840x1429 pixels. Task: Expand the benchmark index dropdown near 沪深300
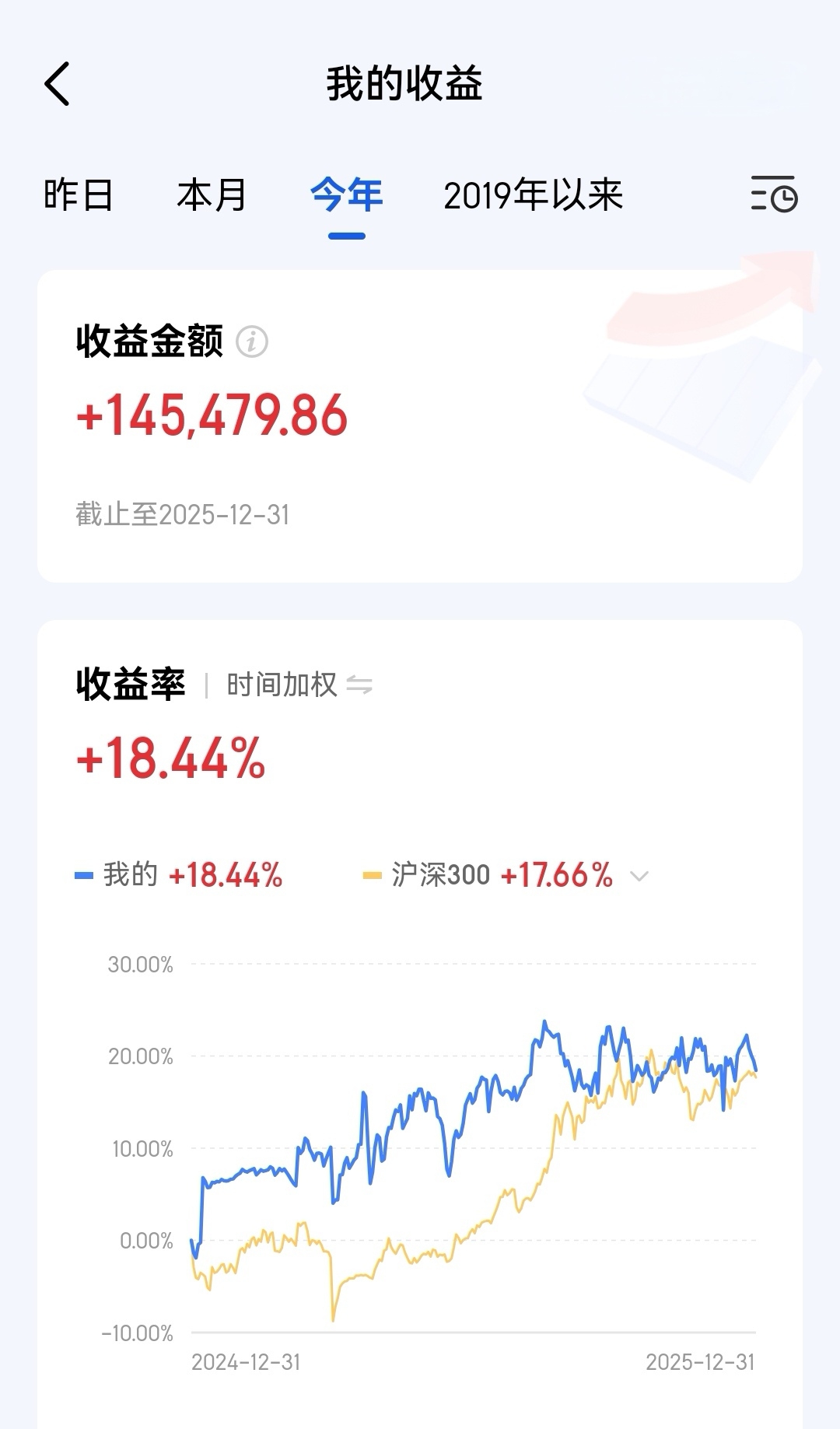641,877
